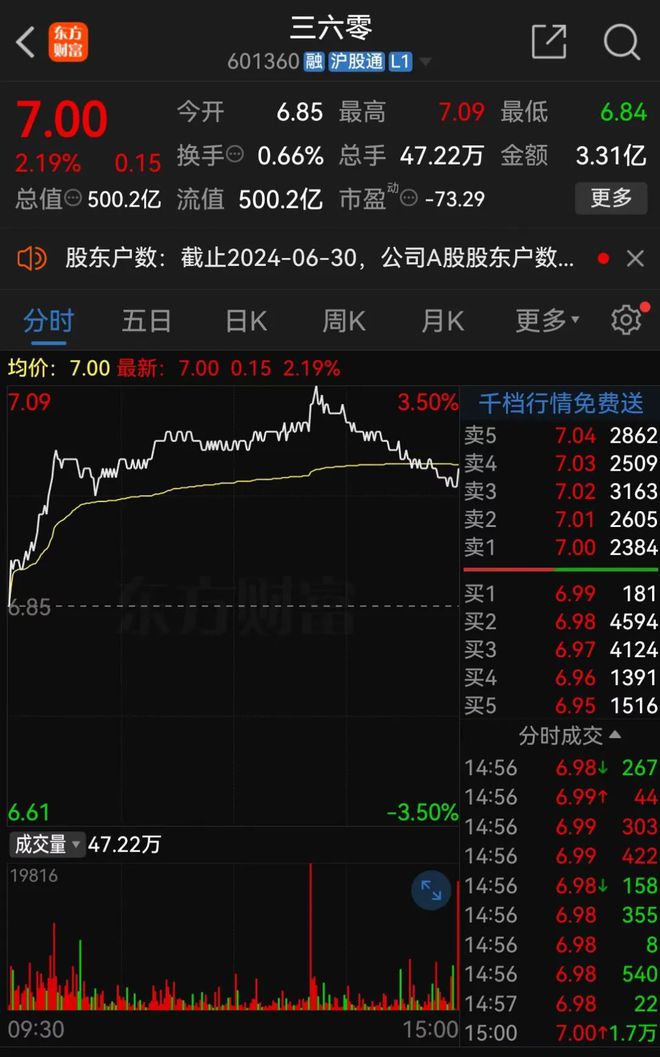Open the 股东户数 announcement banner
660x1057 pixels.
point(320,259)
